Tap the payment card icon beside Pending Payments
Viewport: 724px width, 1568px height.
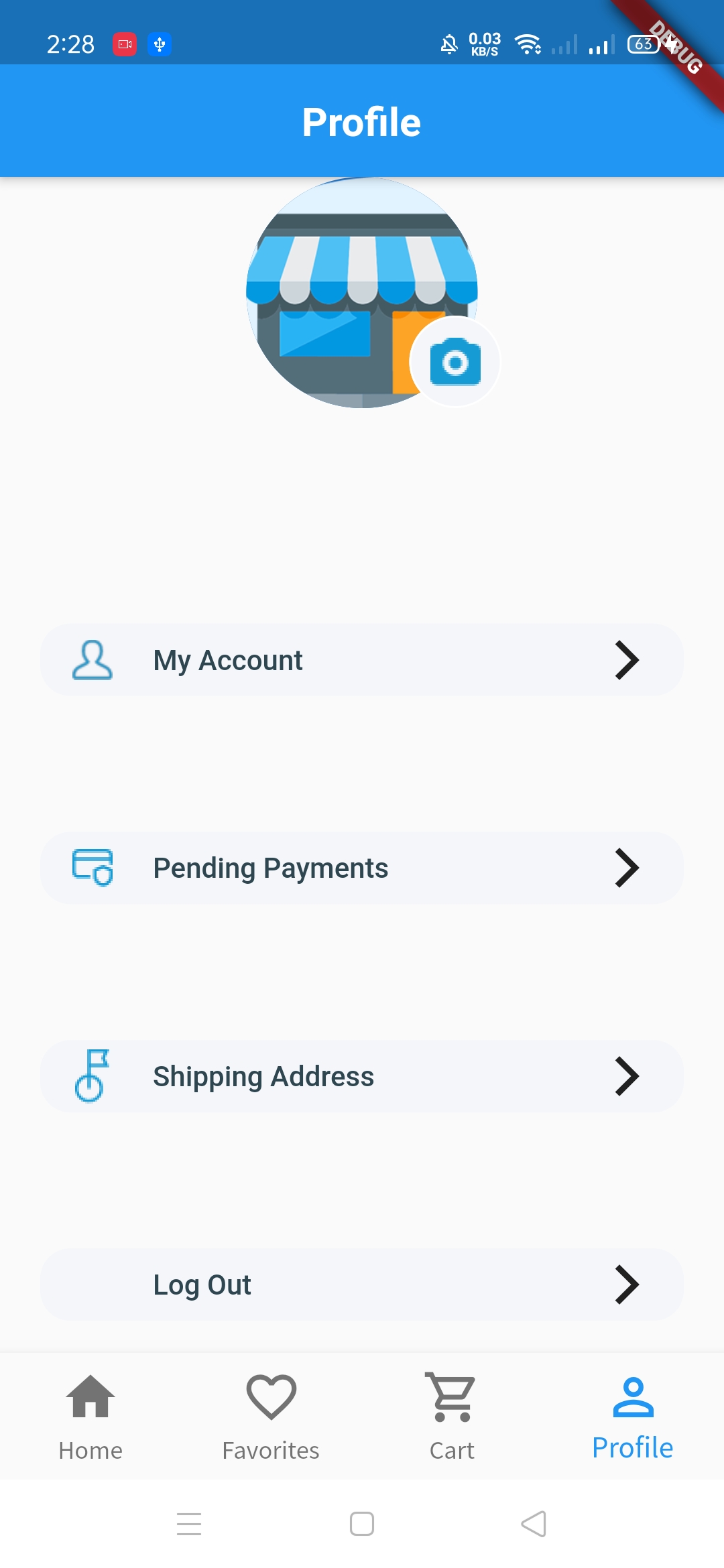click(92, 868)
